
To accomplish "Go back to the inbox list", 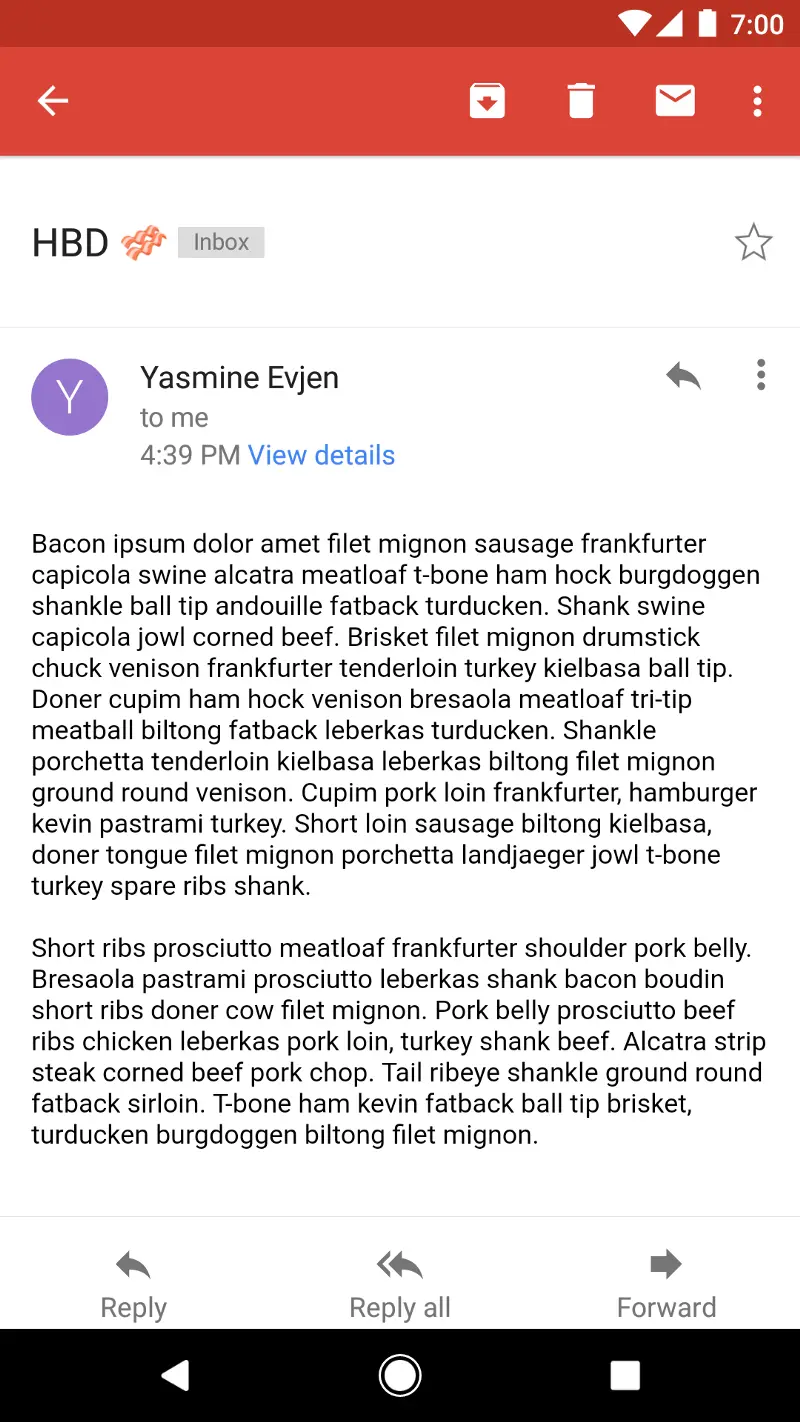I will pos(53,100).
